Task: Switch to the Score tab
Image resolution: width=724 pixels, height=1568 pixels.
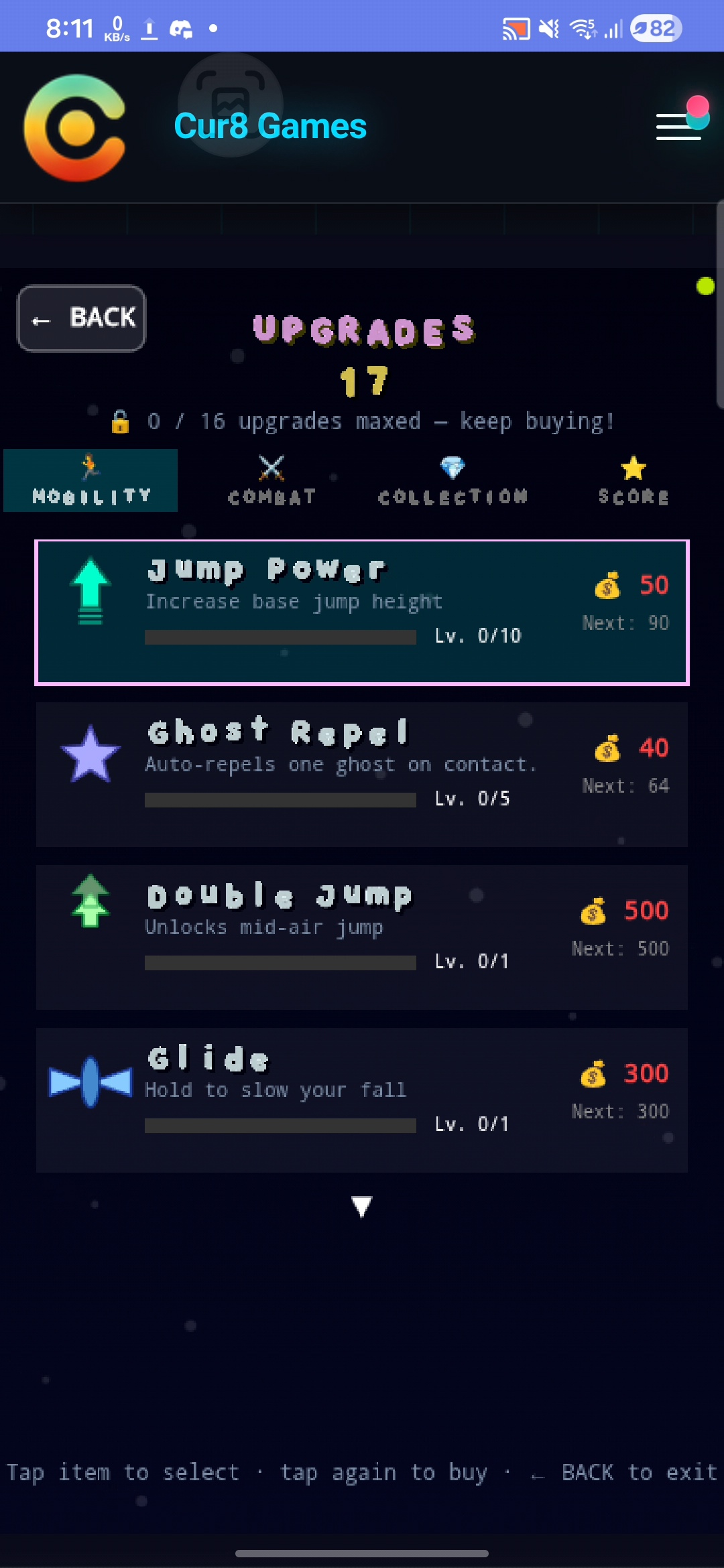Action: [x=633, y=481]
